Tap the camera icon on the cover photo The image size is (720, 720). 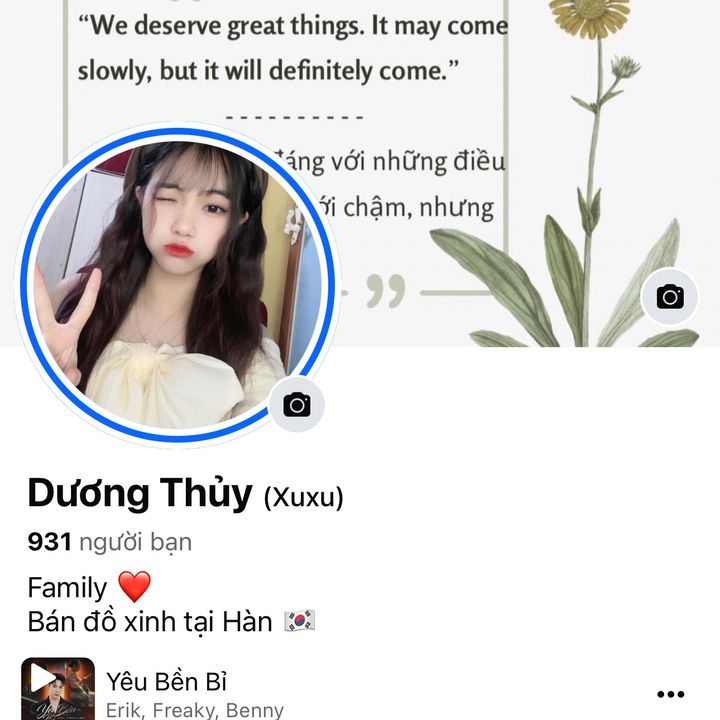669,297
